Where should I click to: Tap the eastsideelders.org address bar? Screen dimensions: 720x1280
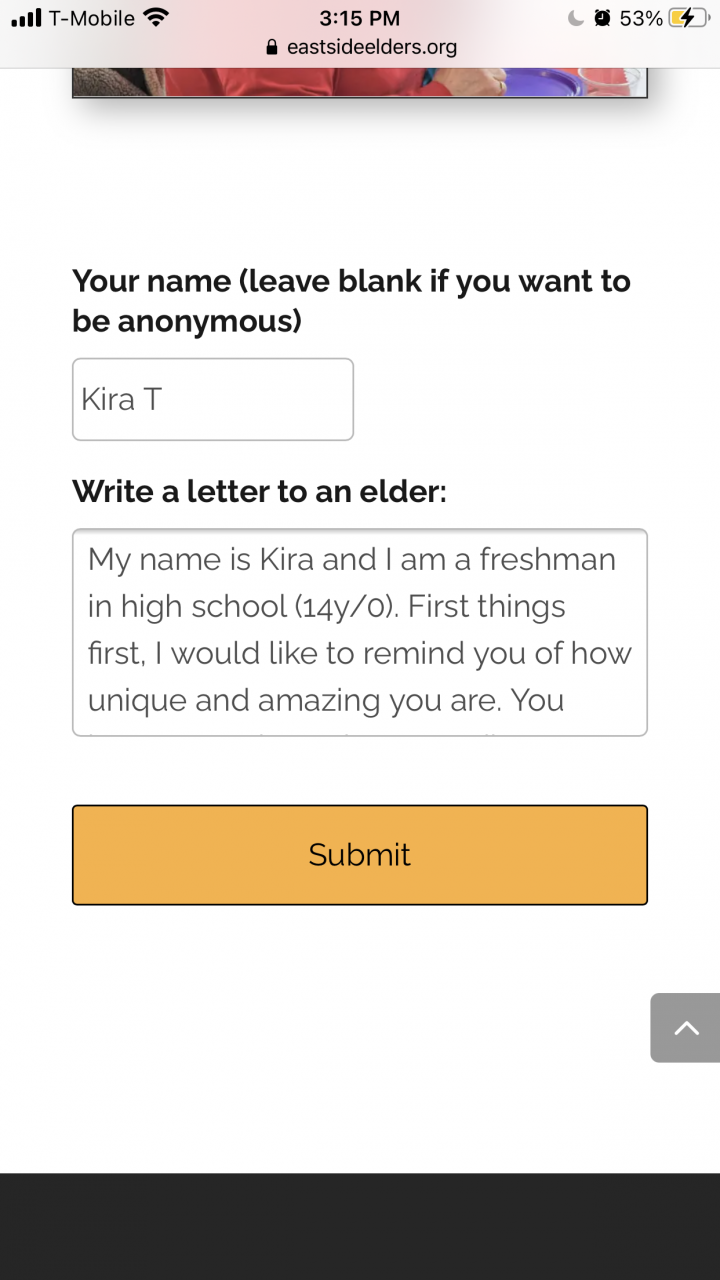(x=360, y=46)
